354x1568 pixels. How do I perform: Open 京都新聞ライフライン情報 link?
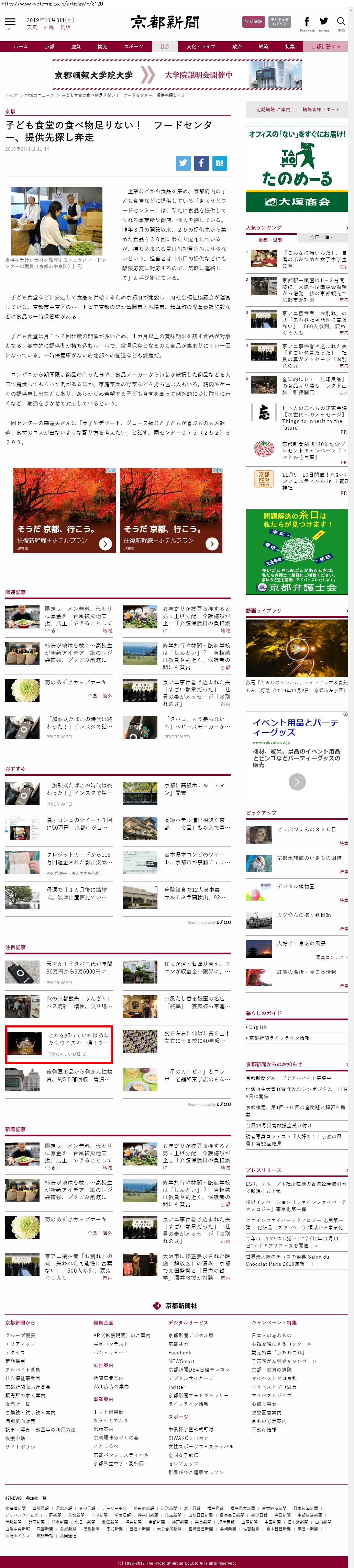(279, 1038)
